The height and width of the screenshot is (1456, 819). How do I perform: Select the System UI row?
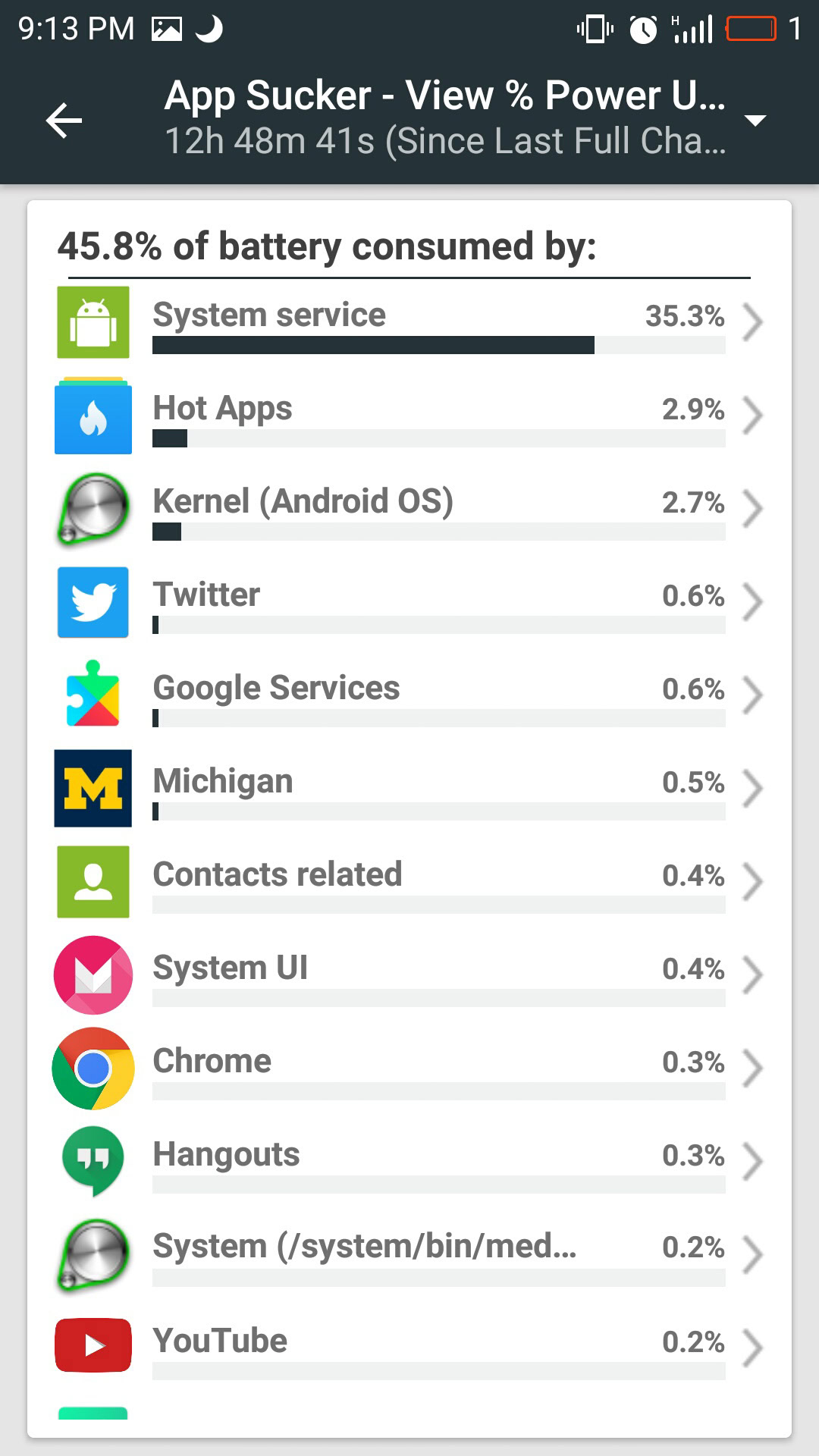409,975
